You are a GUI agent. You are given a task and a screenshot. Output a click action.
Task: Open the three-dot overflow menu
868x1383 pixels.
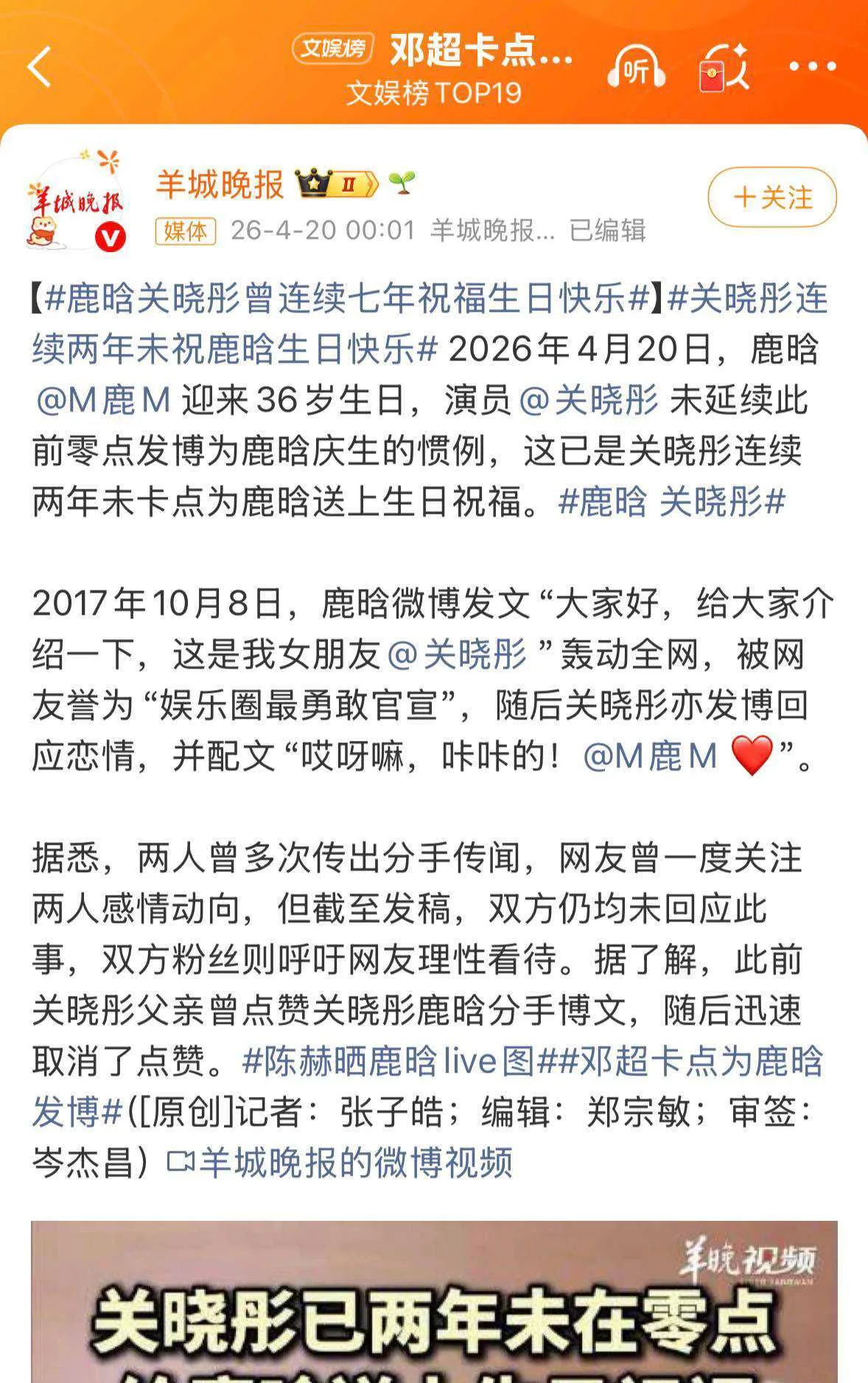813,67
